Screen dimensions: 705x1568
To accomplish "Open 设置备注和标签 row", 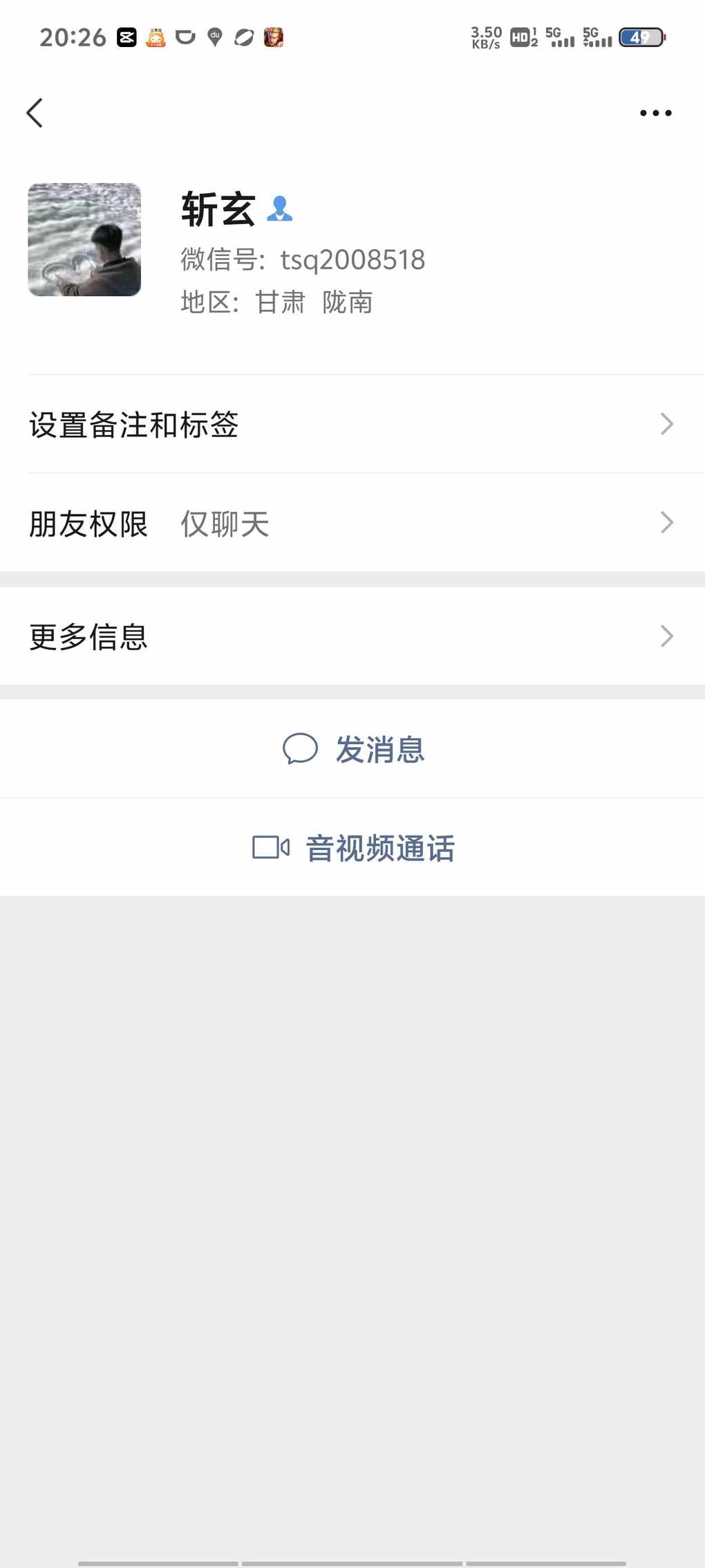I will (x=352, y=424).
